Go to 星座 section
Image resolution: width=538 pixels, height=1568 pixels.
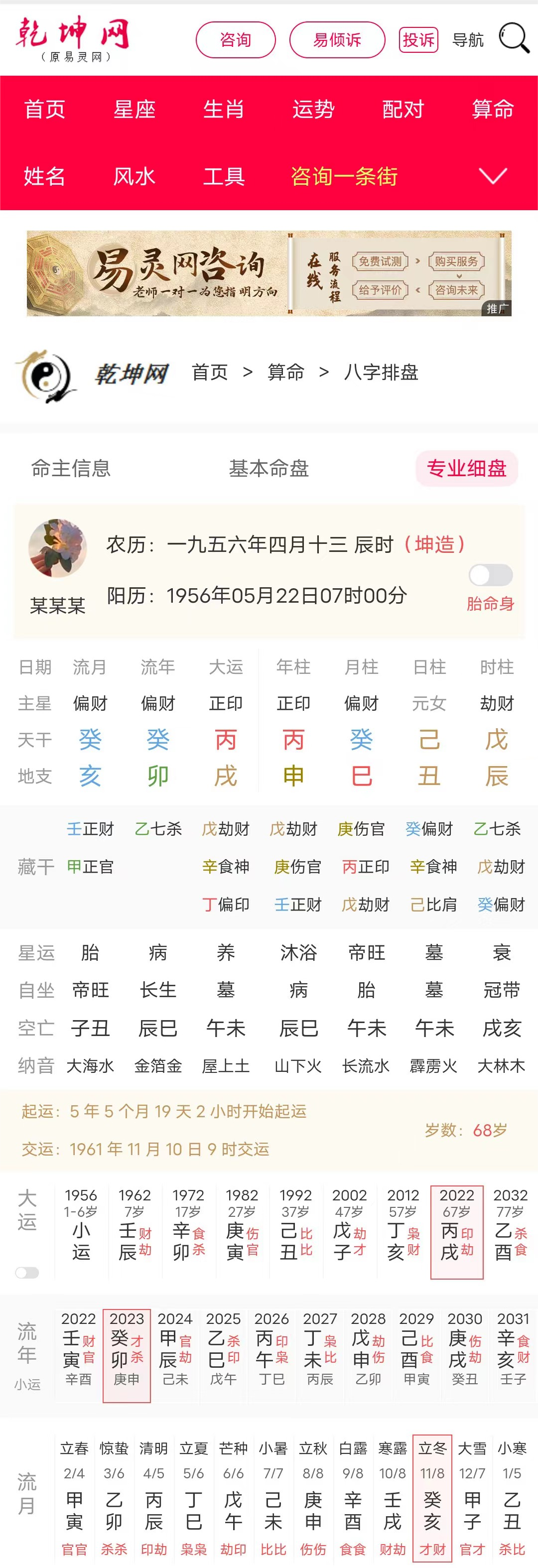click(134, 109)
